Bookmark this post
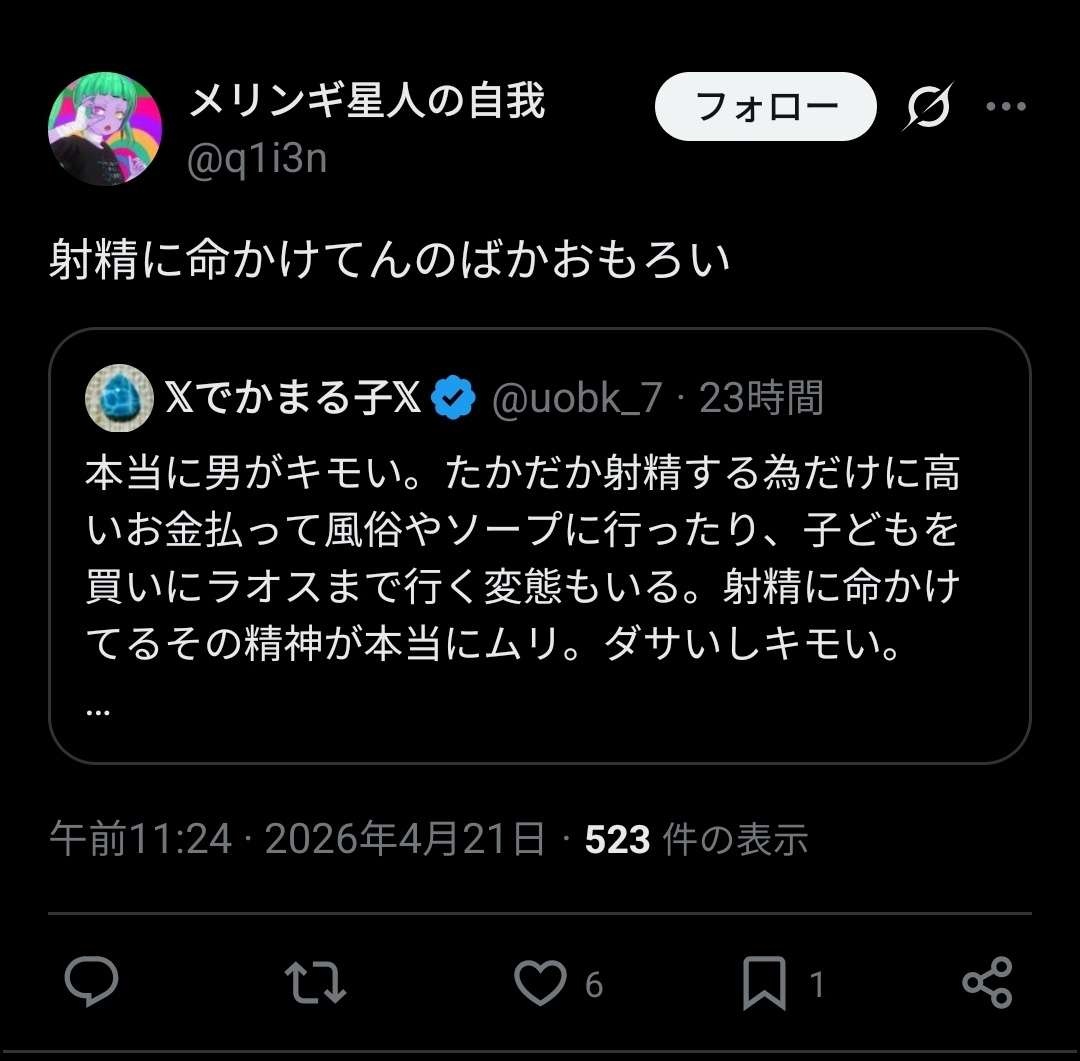 765,983
